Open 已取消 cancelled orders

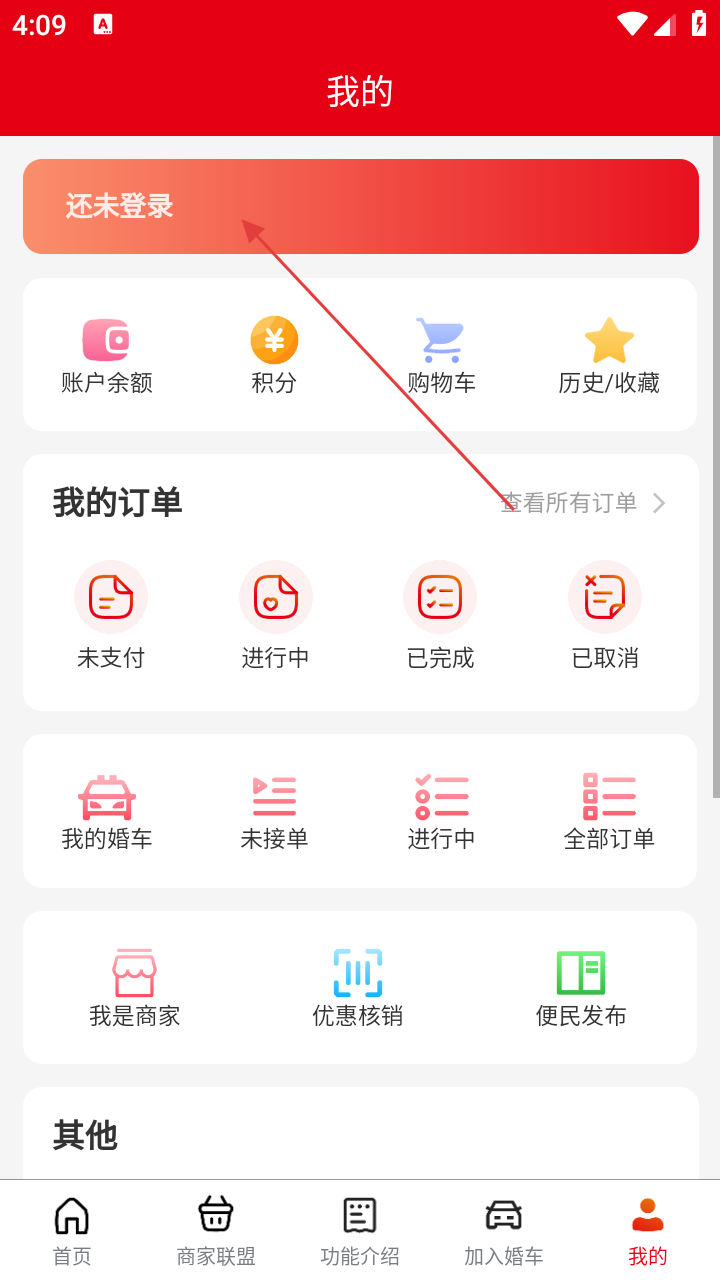[605, 615]
